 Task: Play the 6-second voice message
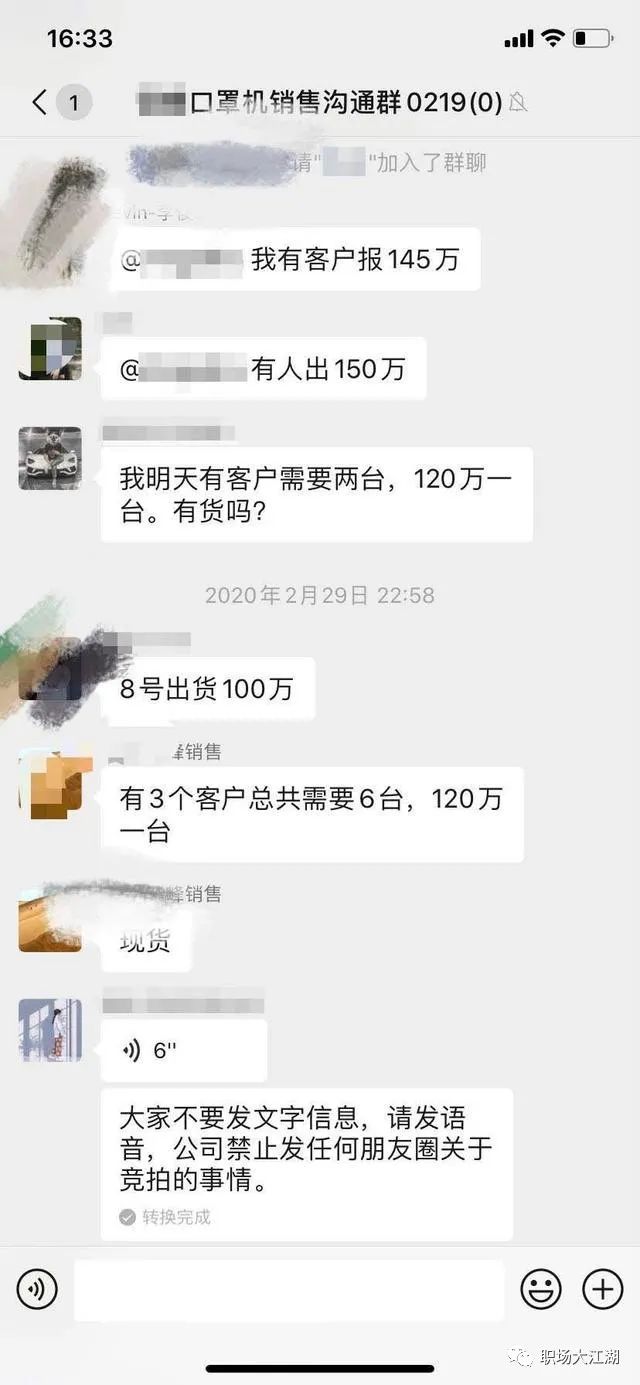pos(184,1050)
